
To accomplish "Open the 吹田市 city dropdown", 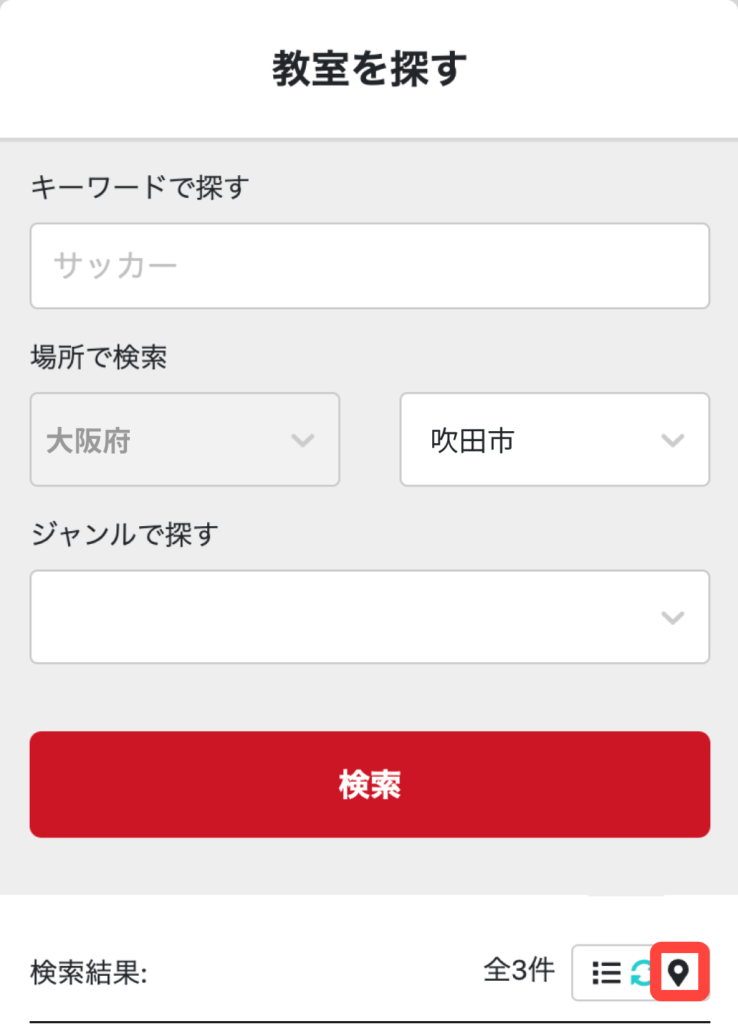I will click(554, 440).
